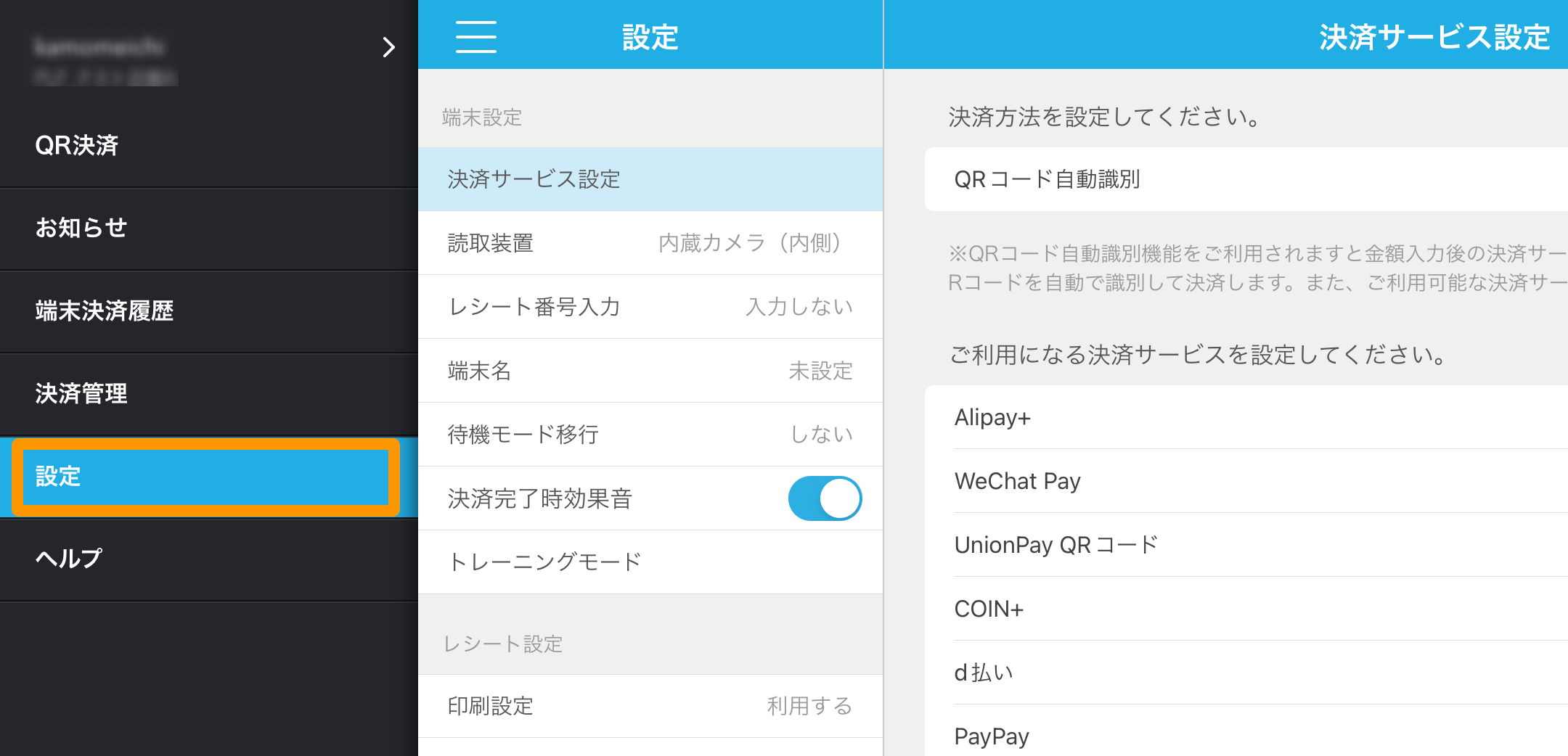
Task: Toggle 決済完了時効果音 switch off
Action: pos(824,498)
